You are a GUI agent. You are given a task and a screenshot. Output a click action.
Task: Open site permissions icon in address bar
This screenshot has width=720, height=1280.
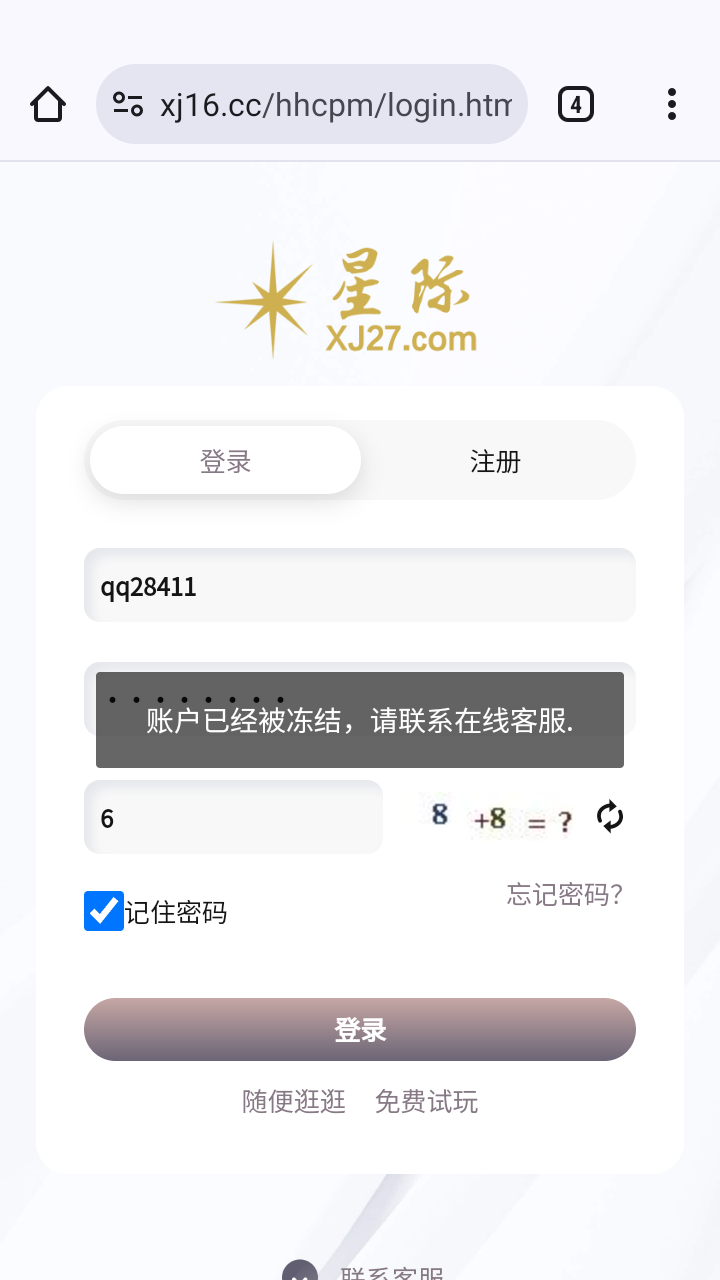pyautogui.click(x=126, y=103)
